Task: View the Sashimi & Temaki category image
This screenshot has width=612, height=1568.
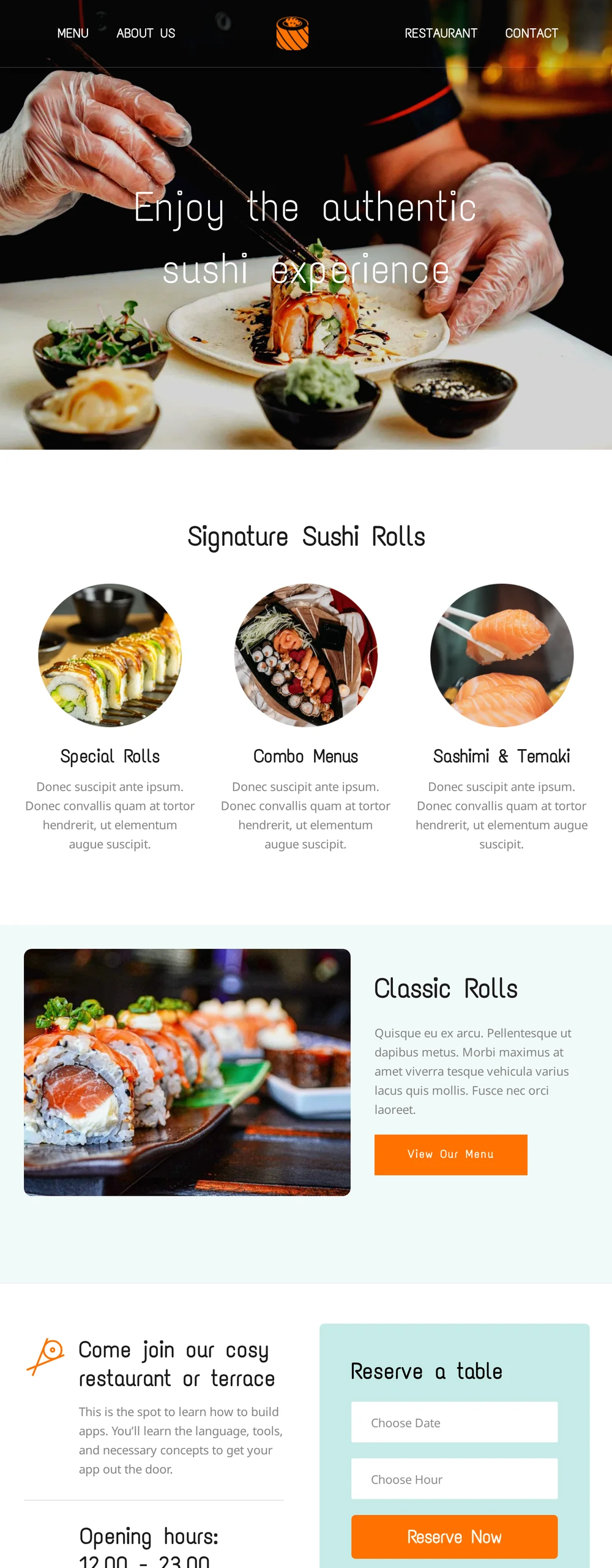Action: (x=502, y=655)
